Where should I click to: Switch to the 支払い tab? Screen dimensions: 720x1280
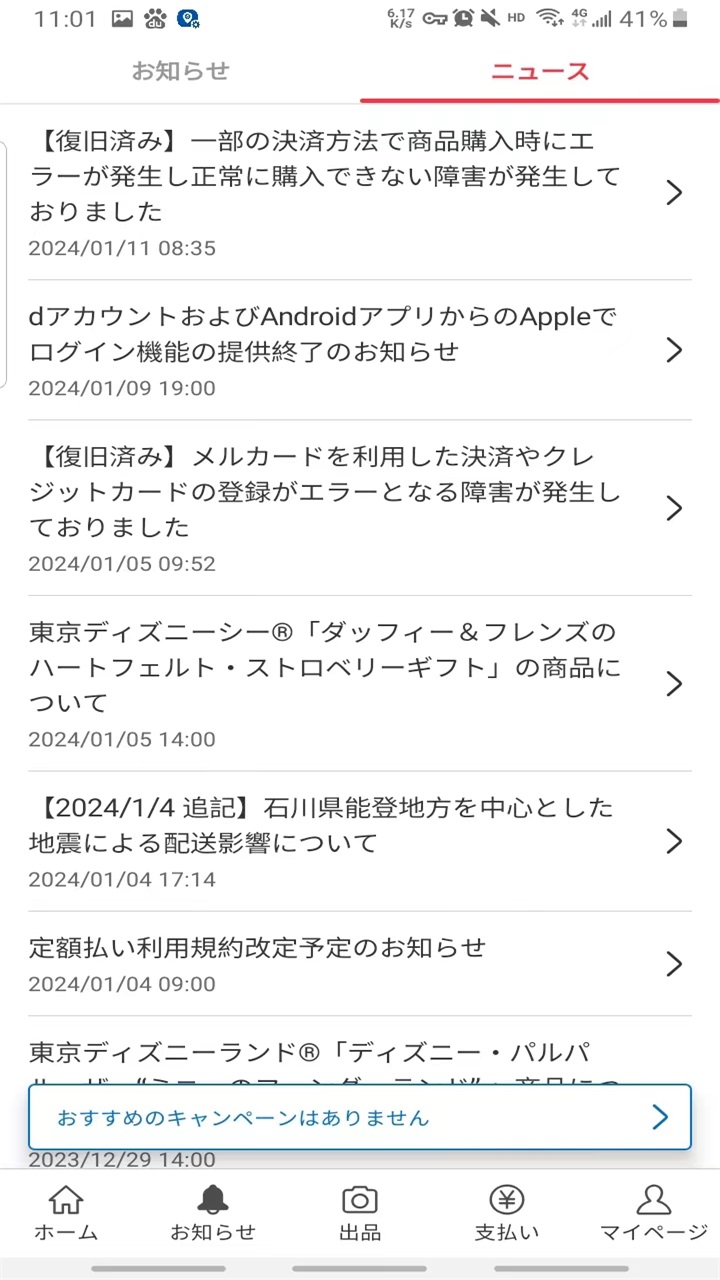[506, 1212]
